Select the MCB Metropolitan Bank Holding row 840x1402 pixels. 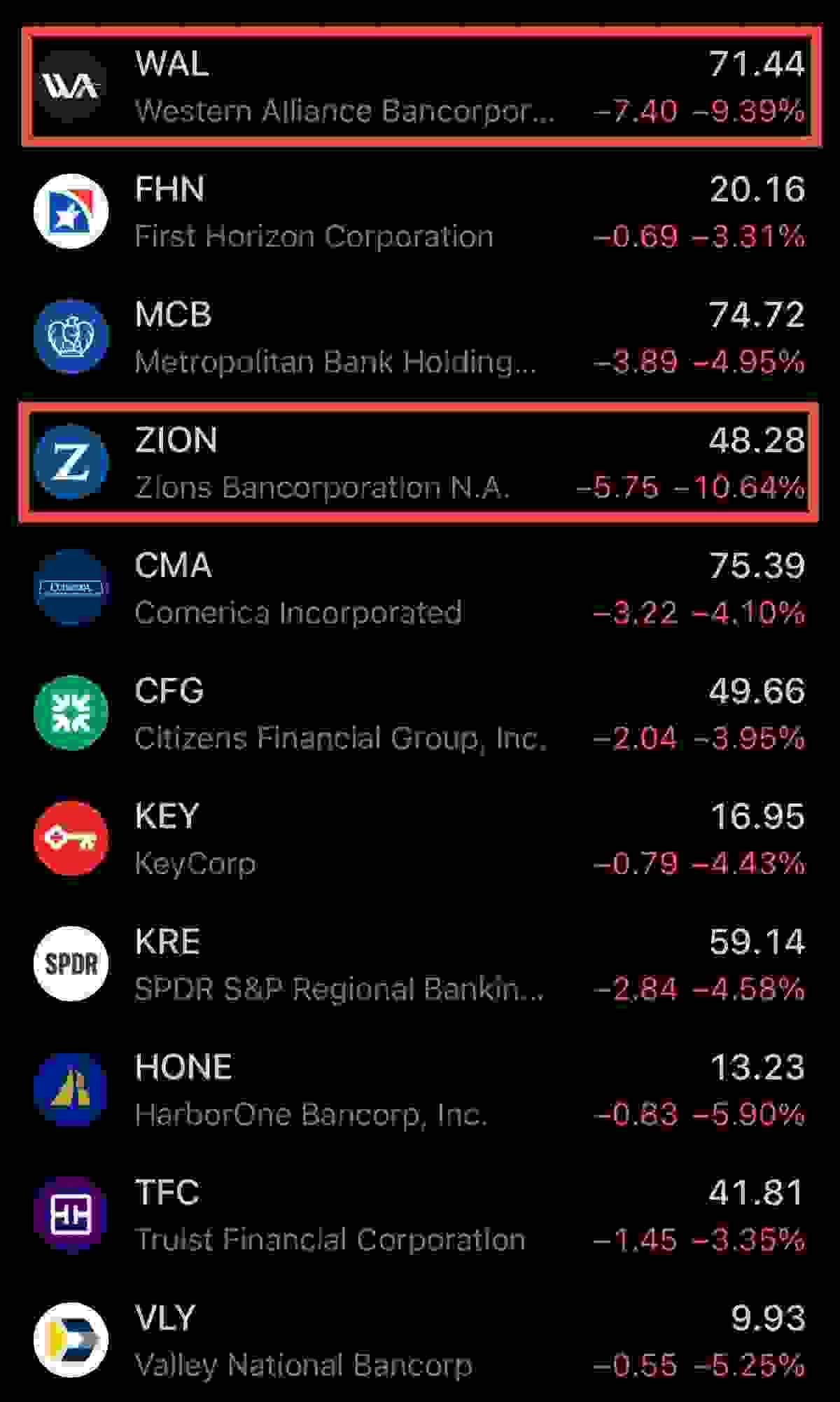(420, 338)
